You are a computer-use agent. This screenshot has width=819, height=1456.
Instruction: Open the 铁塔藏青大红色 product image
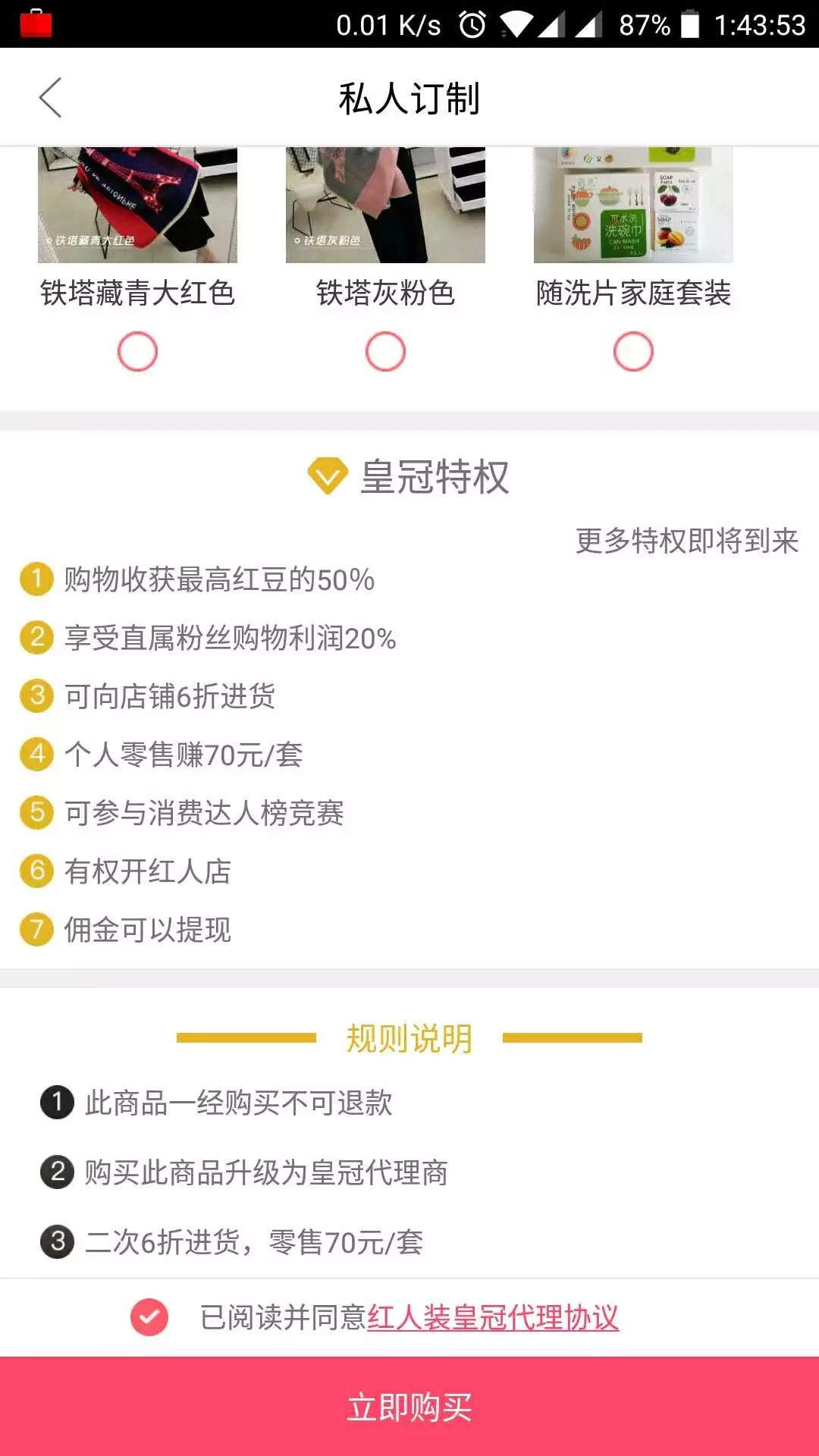coord(137,205)
